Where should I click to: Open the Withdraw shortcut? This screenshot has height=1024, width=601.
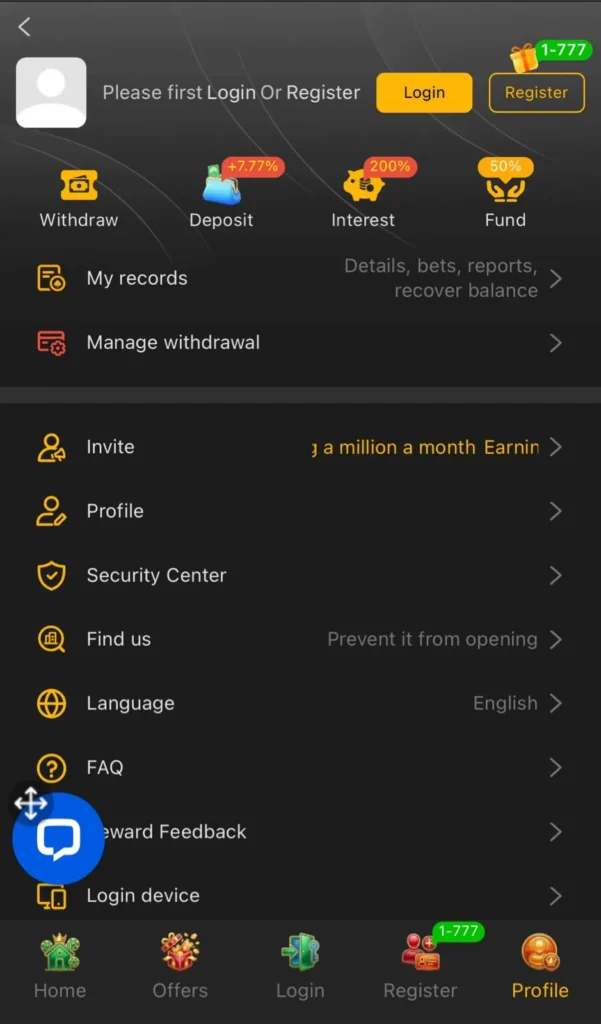79,198
